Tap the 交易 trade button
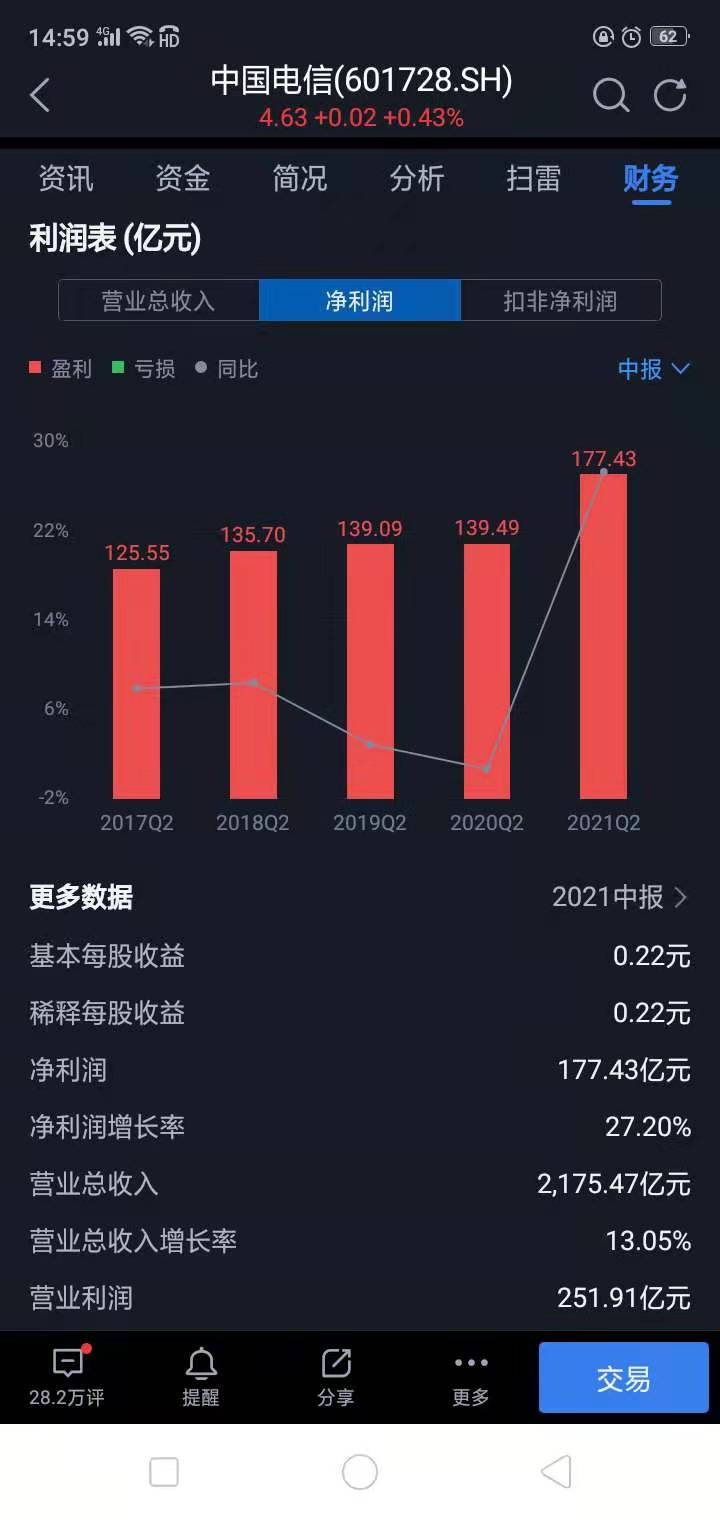The image size is (720, 1520). tap(623, 1378)
